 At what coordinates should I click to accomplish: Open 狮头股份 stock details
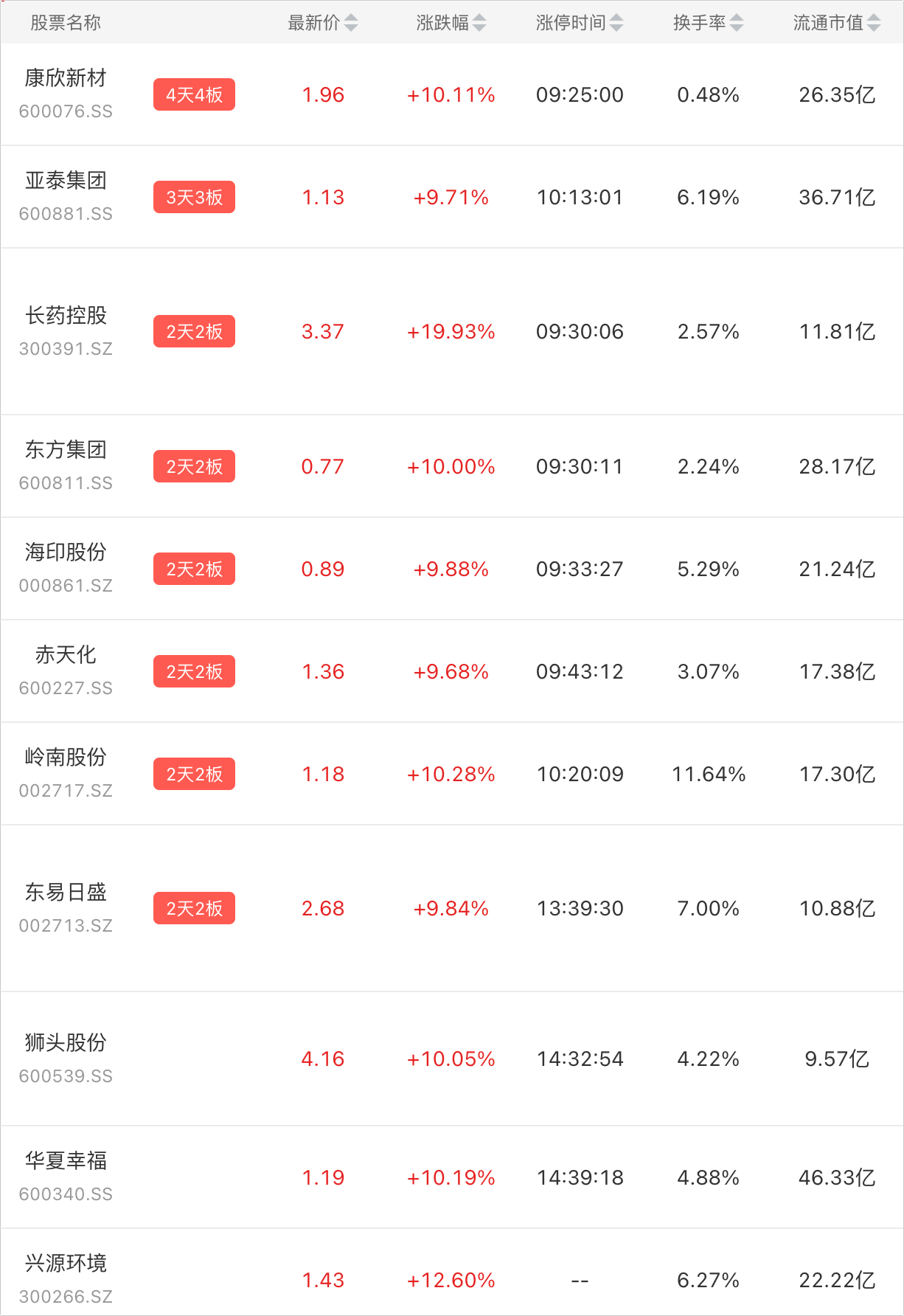pos(66,1058)
